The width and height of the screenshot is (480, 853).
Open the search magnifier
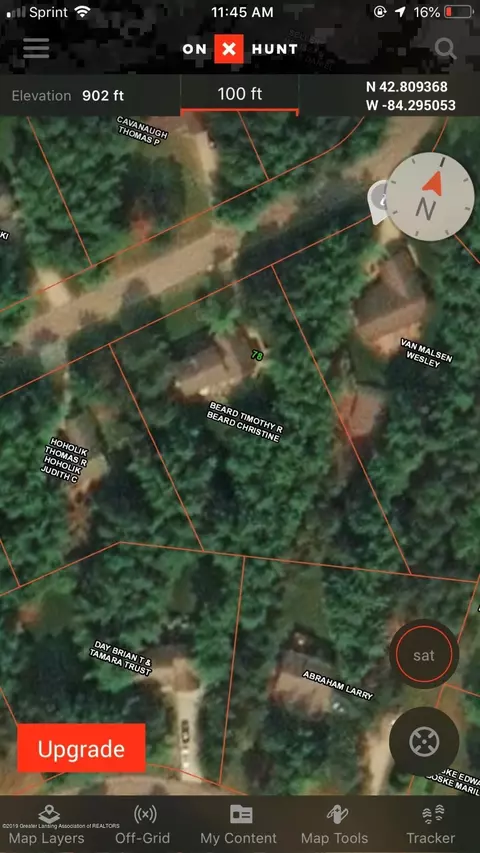click(445, 49)
